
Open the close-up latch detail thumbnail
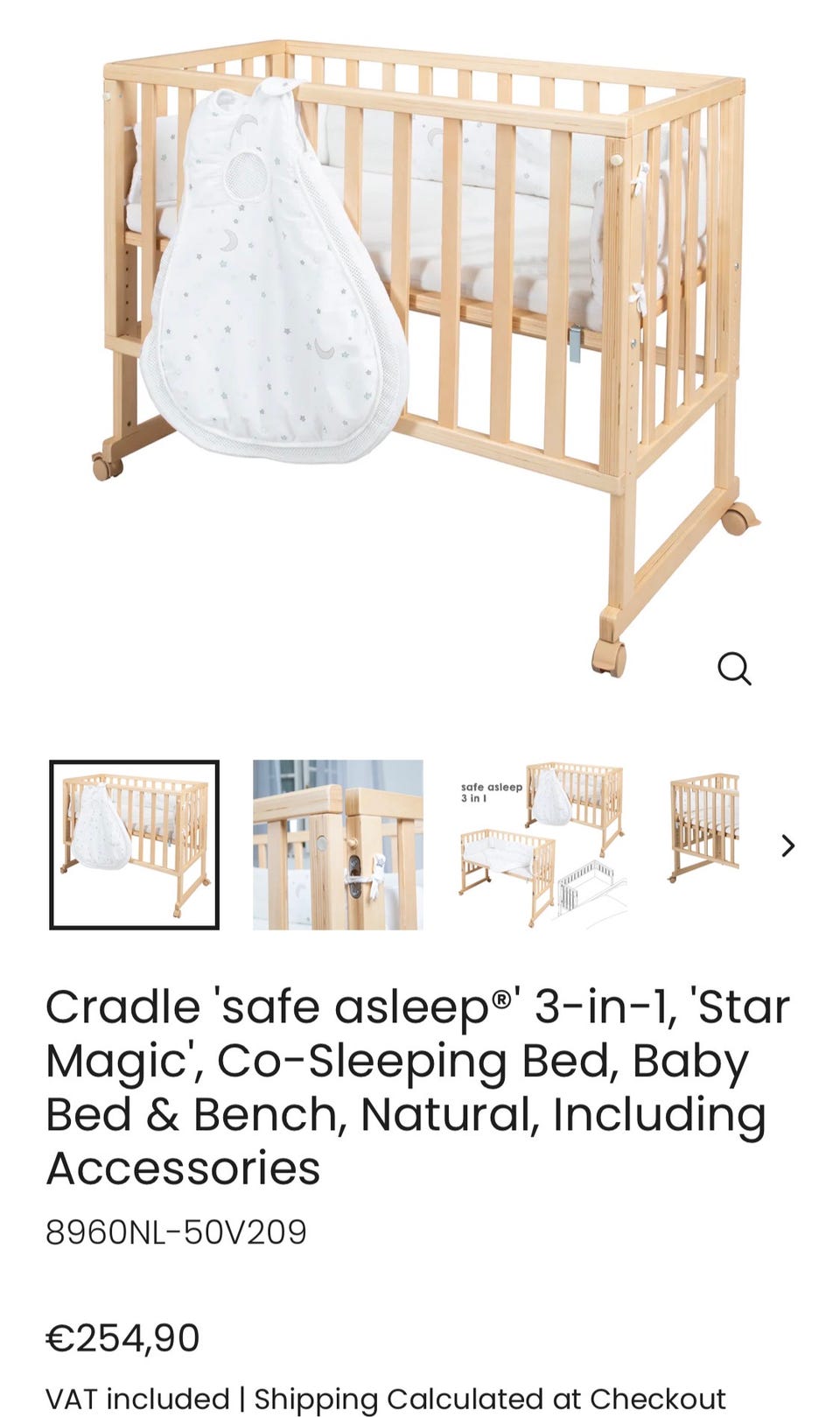[x=338, y=845]
